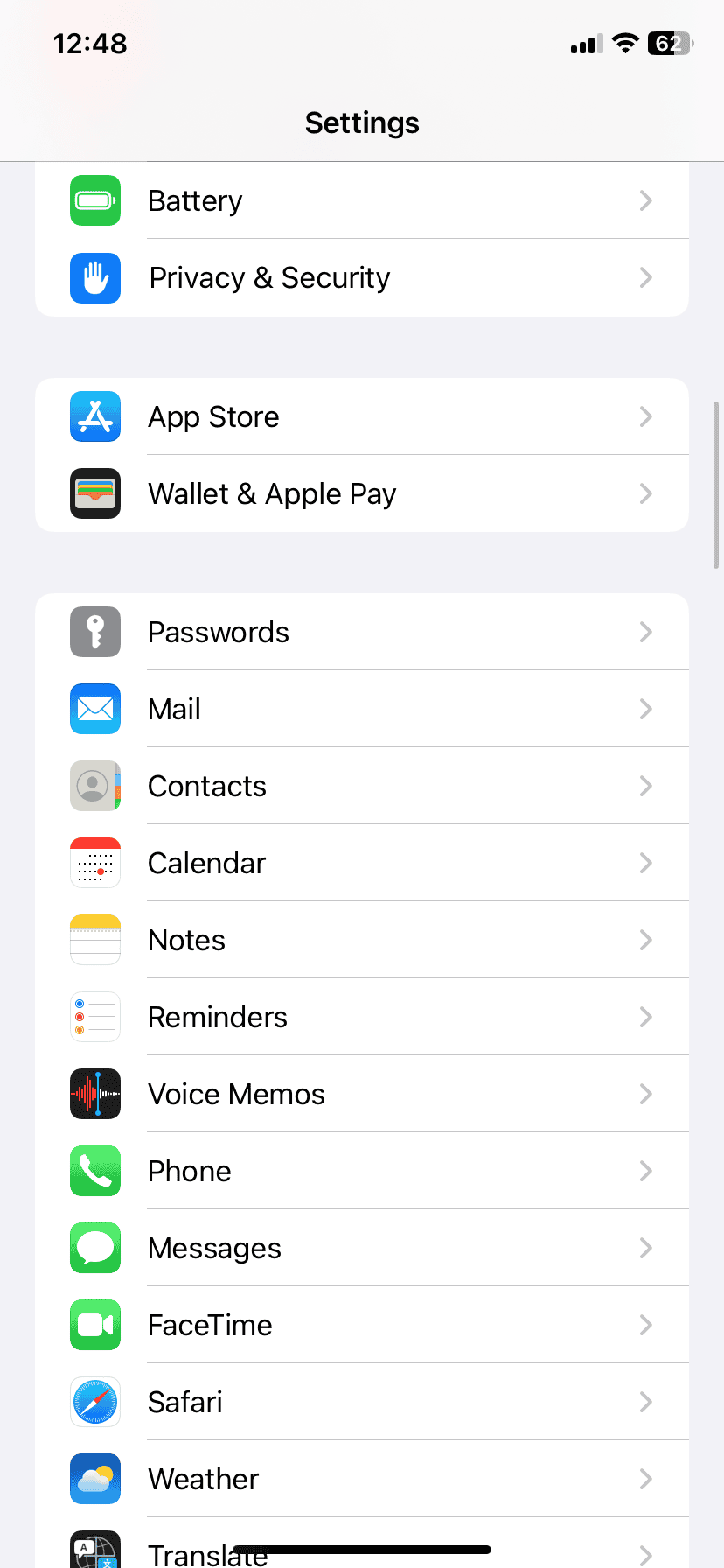This screenshot has width=724, height=1568.
Task: Open Messages settings
Action: click(362, 1248)
